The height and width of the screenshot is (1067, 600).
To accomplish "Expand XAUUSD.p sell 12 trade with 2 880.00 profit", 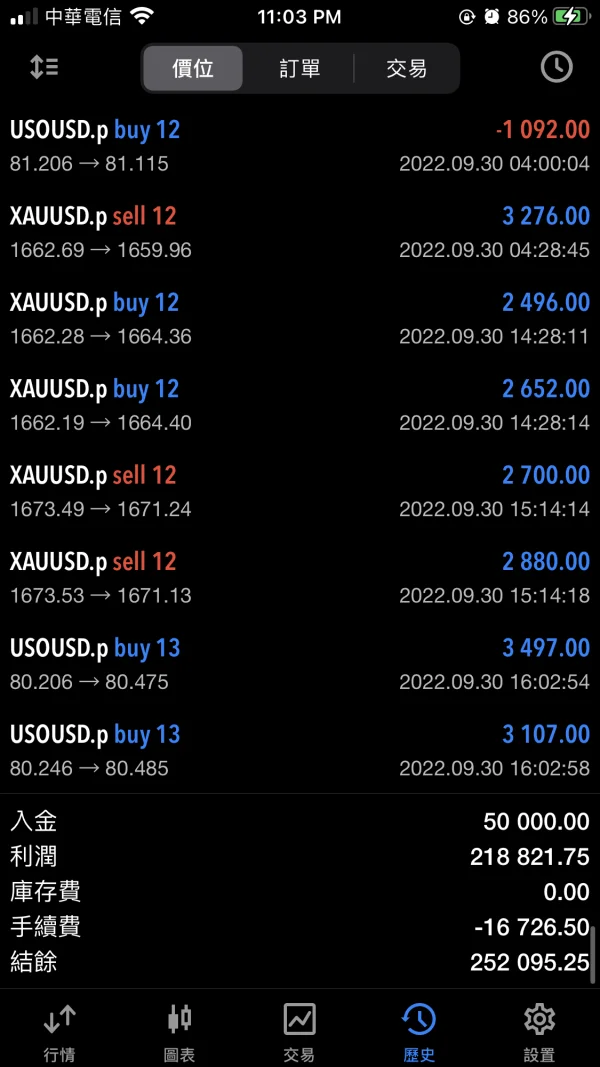I will tap(300, 578).
